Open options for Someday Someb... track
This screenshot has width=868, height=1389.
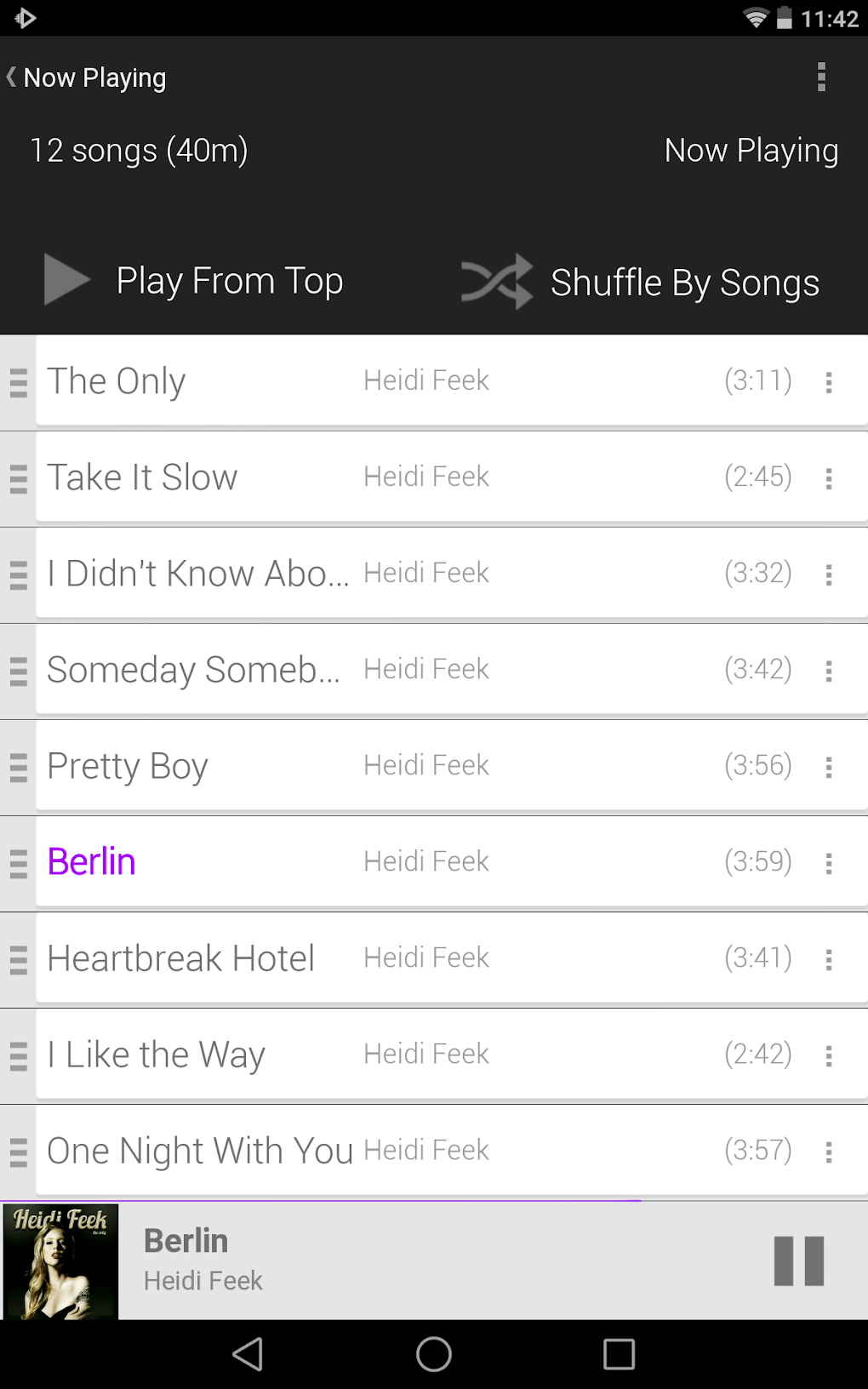828,672
